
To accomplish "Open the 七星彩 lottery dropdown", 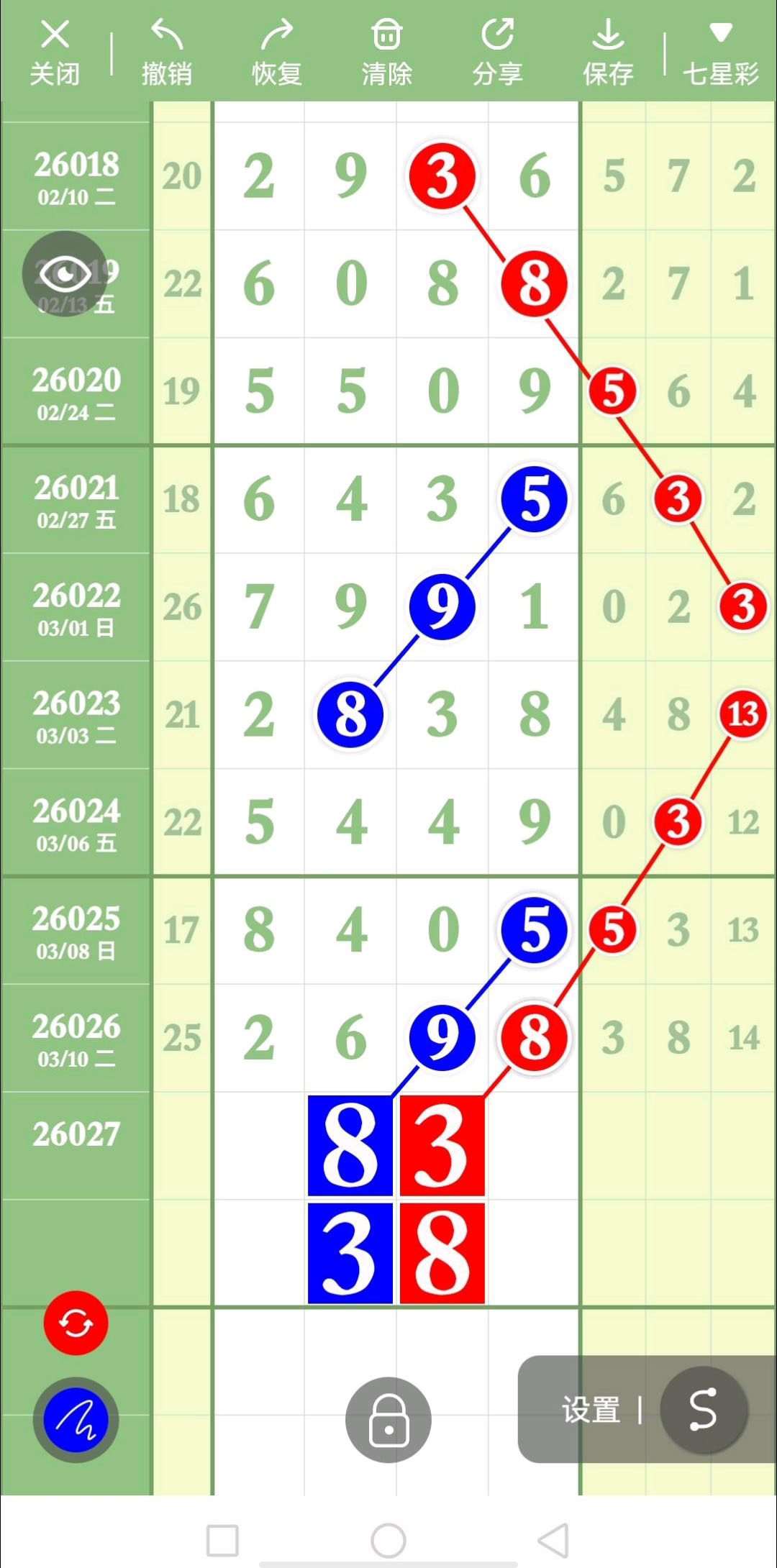I will pos(720,53).
